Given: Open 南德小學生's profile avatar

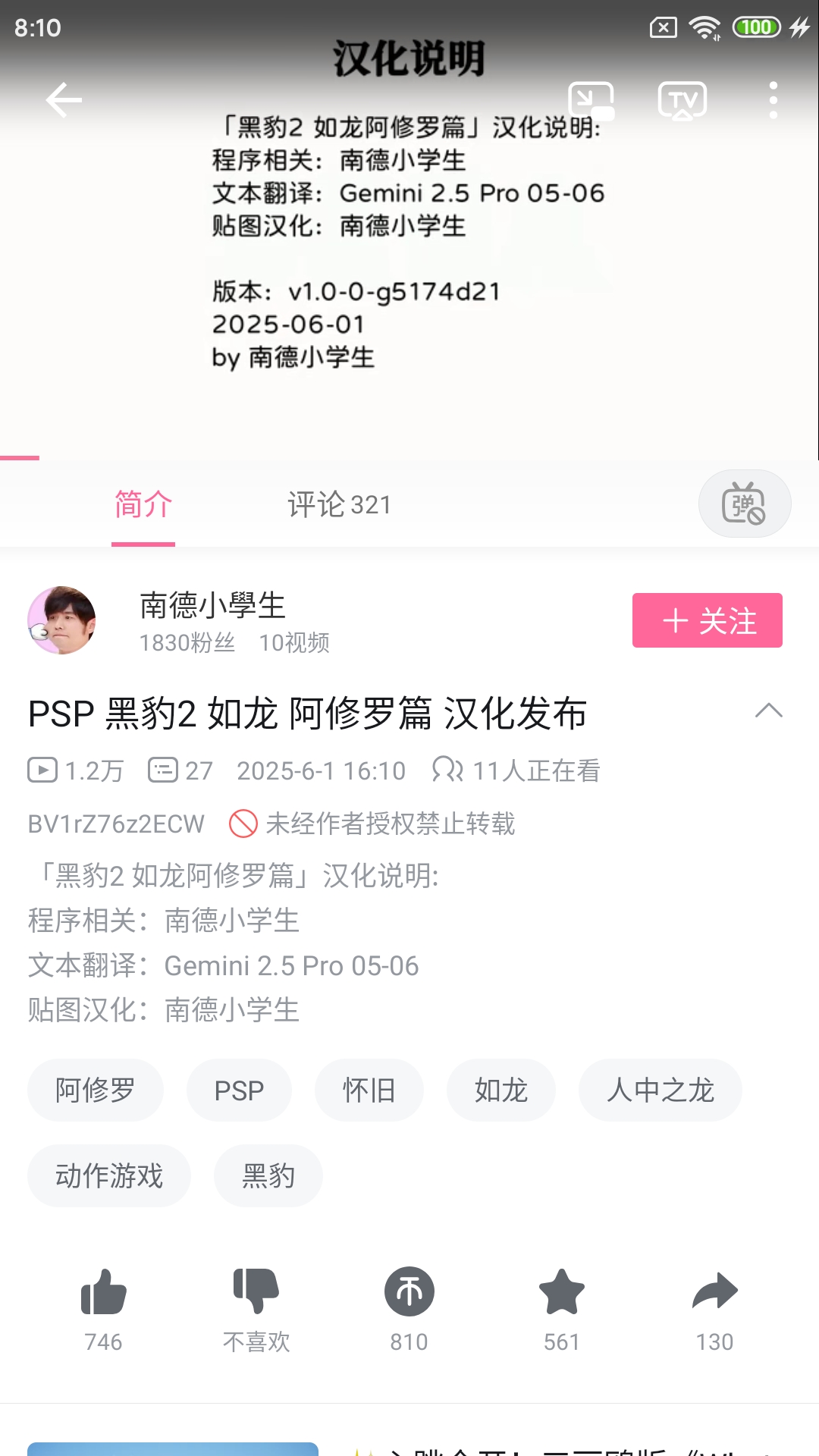Looking at the screenshot, I should pos(61,620).
